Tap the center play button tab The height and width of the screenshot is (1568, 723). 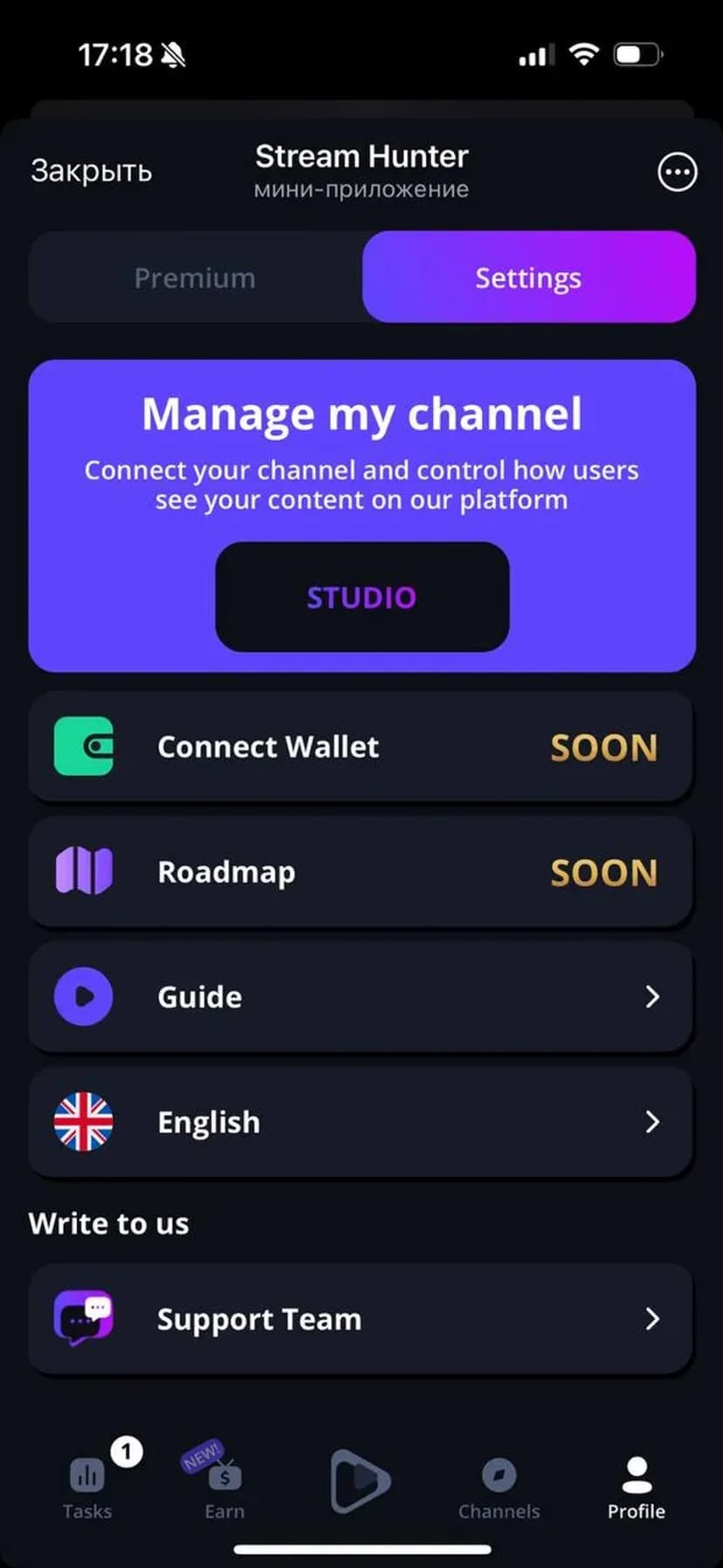360,1481
